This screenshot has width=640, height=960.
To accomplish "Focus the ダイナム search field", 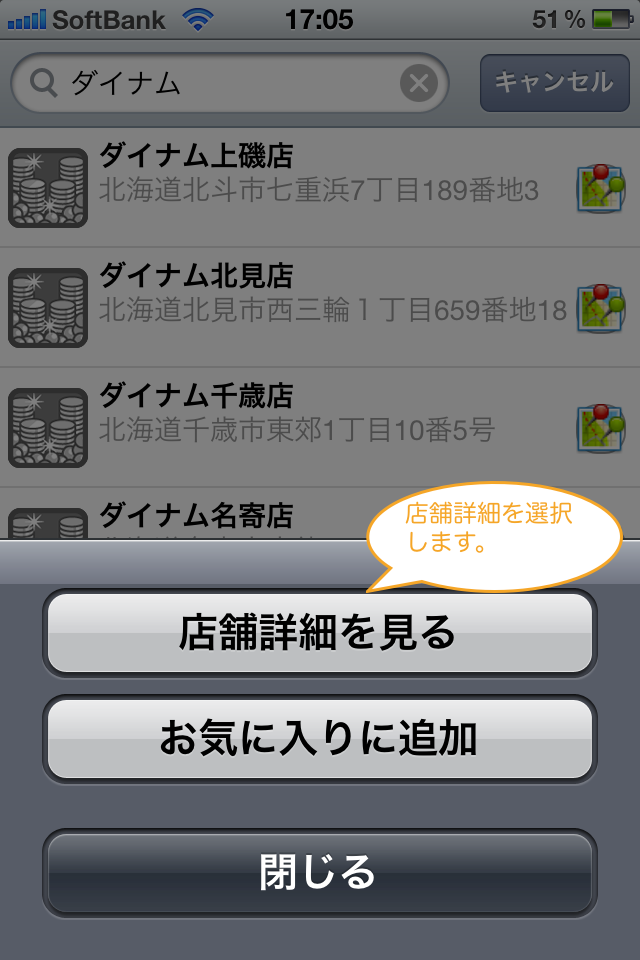I will pyautogui.click(x=220, y=83).
